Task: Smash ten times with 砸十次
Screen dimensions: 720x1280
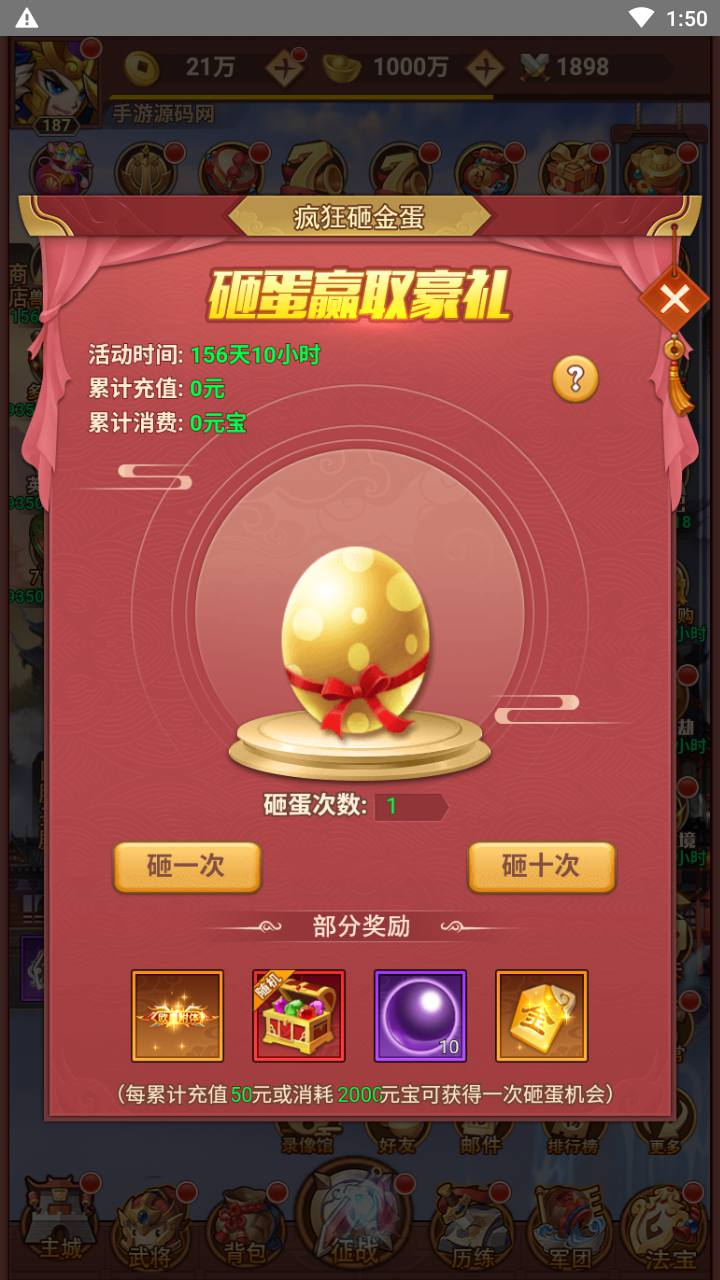Action: click(x=541, y=867)
